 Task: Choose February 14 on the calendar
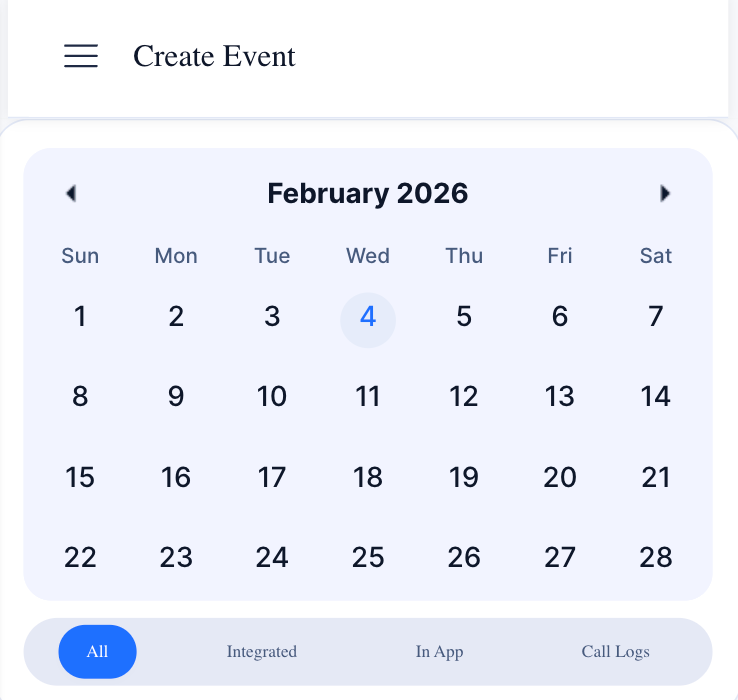click(655, 397)
